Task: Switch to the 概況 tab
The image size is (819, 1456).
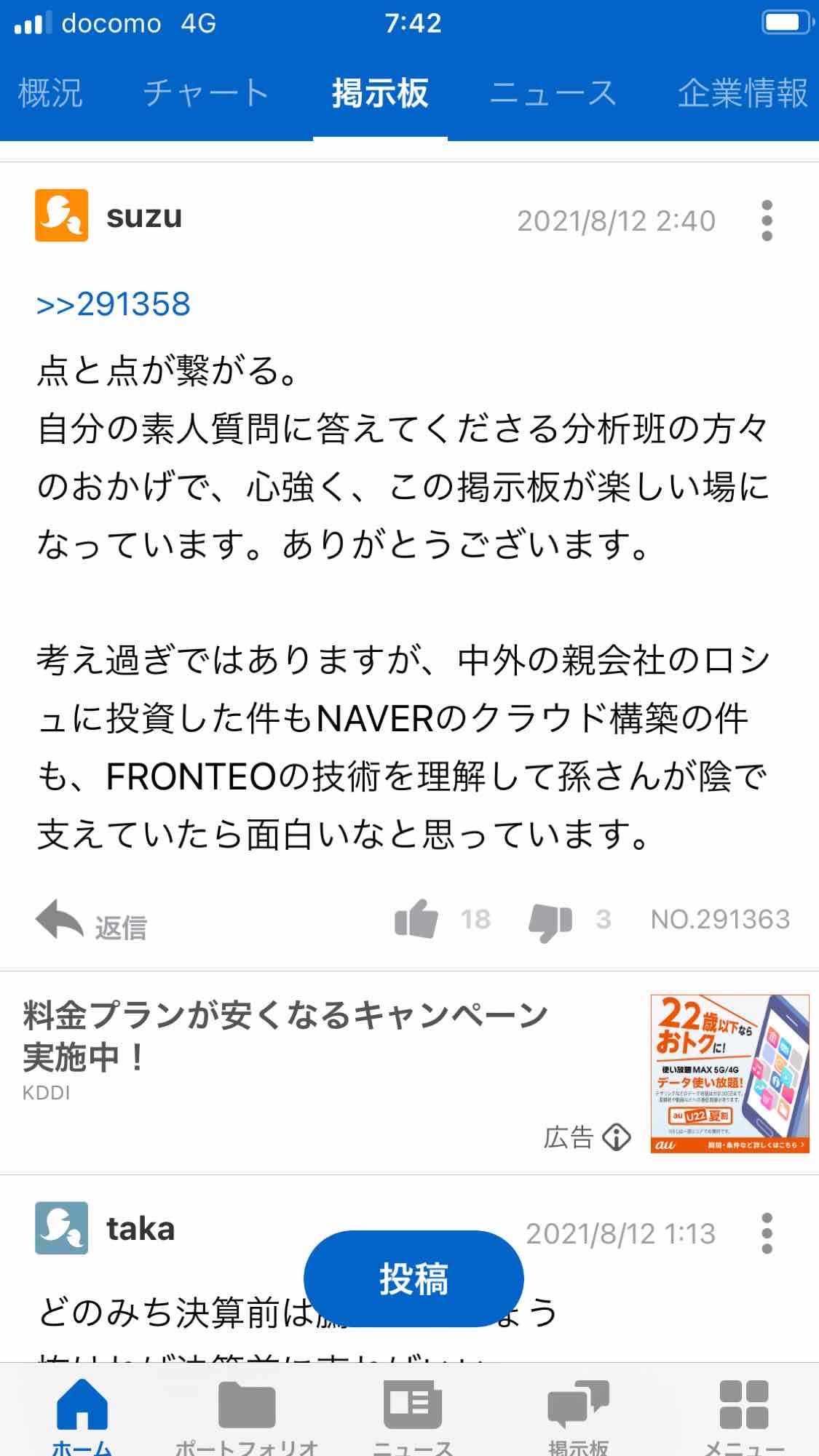Action: [x=50, y=93]
